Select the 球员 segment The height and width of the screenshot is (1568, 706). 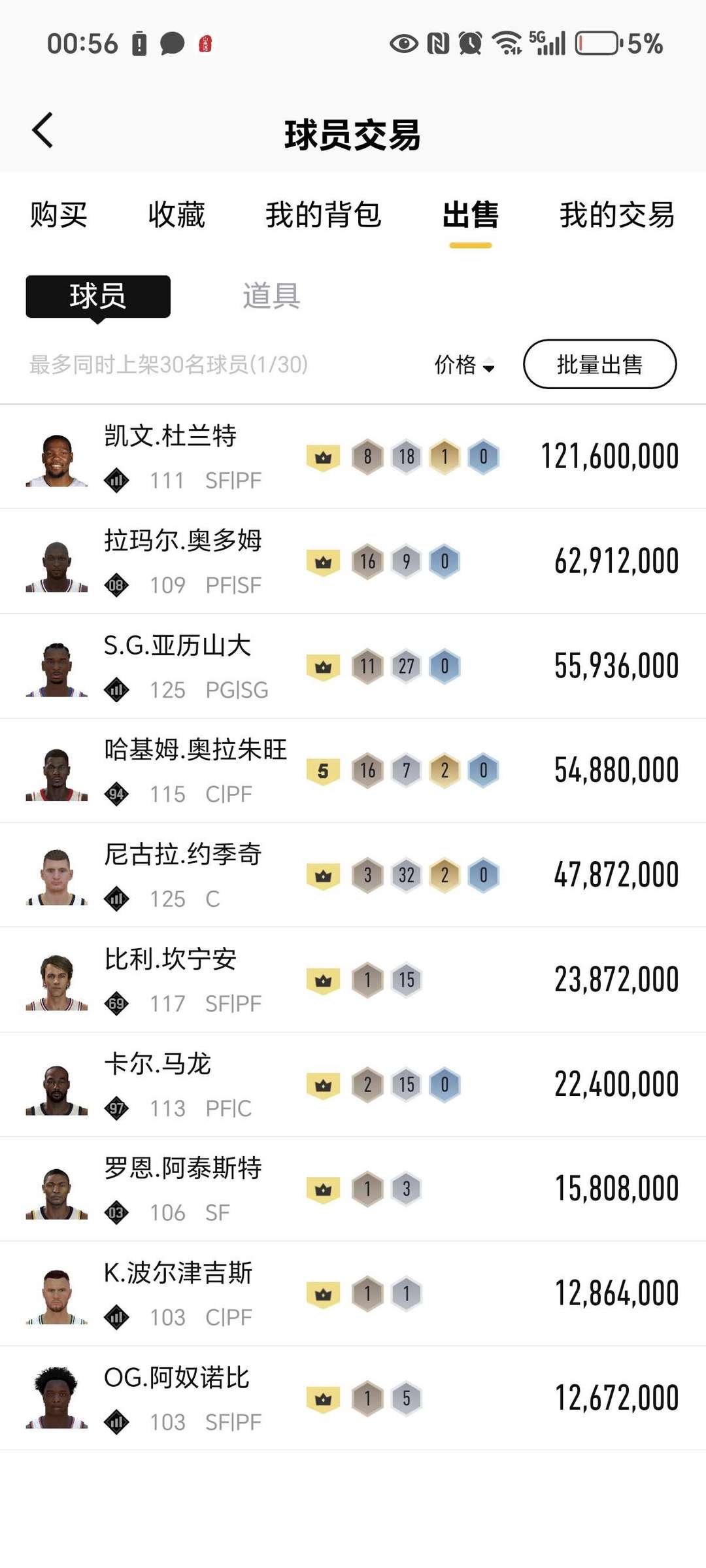[98, 296]
